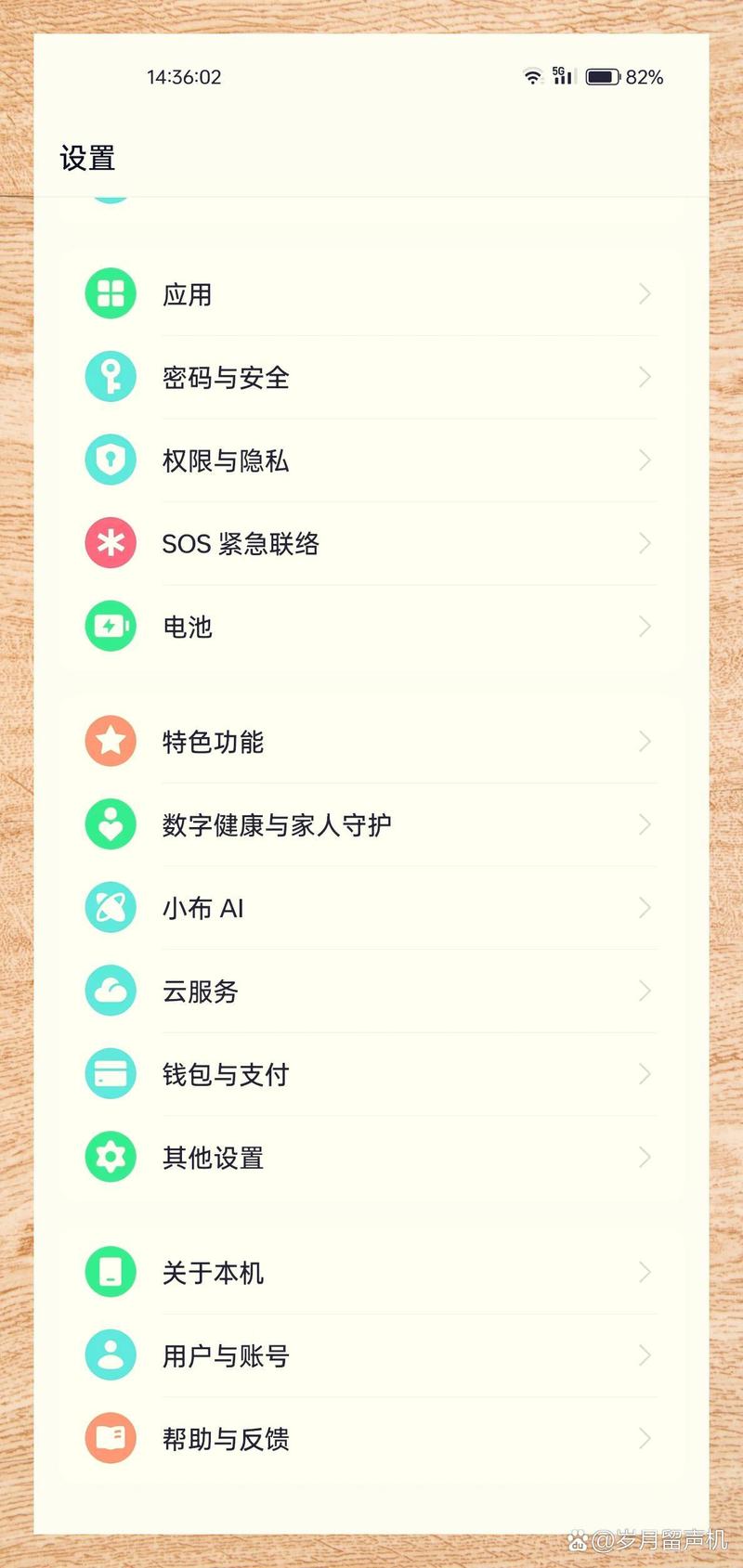Click the Wi-Fi icon in status bar
Viewport: 743px width, 1568px height.
[x=531, y=77]
